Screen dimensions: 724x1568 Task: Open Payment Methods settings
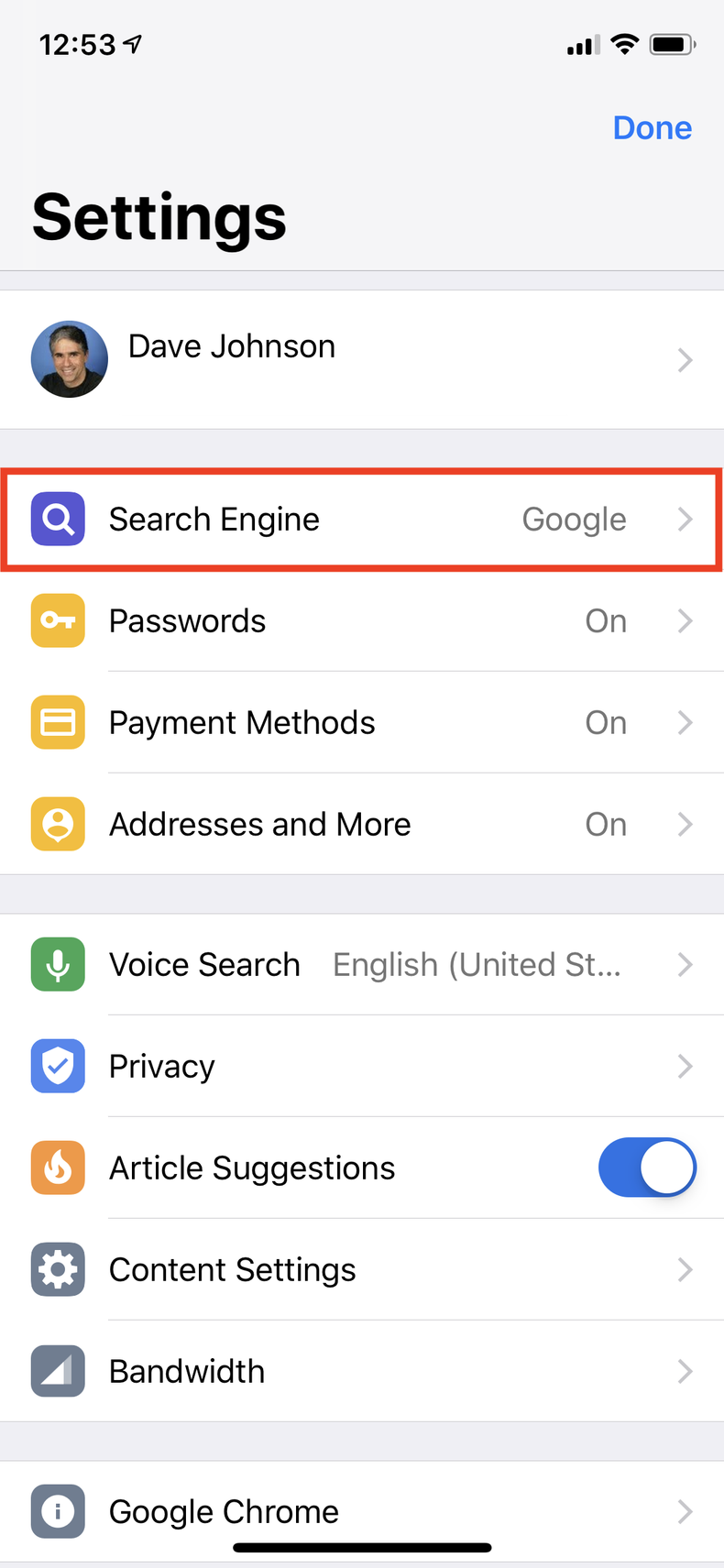coord(361,723)
